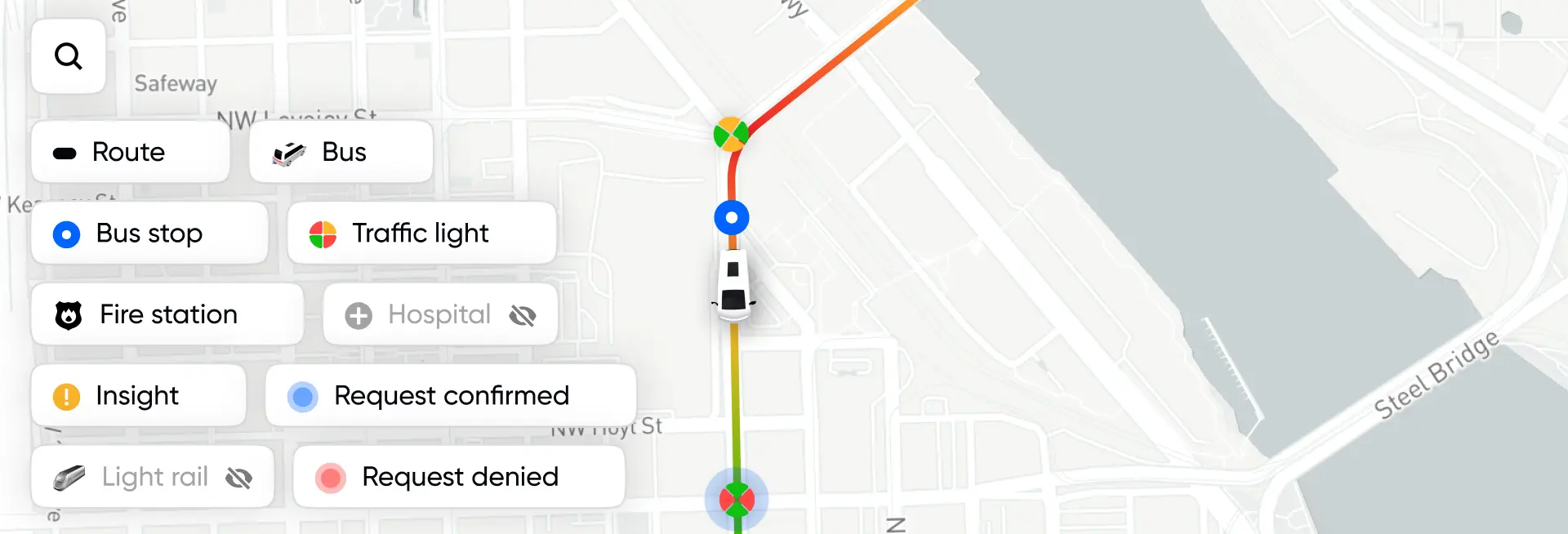Toggle the Traffic light layer chip
The height and width of the screenshot is (534, 1568).
[421, 234]
